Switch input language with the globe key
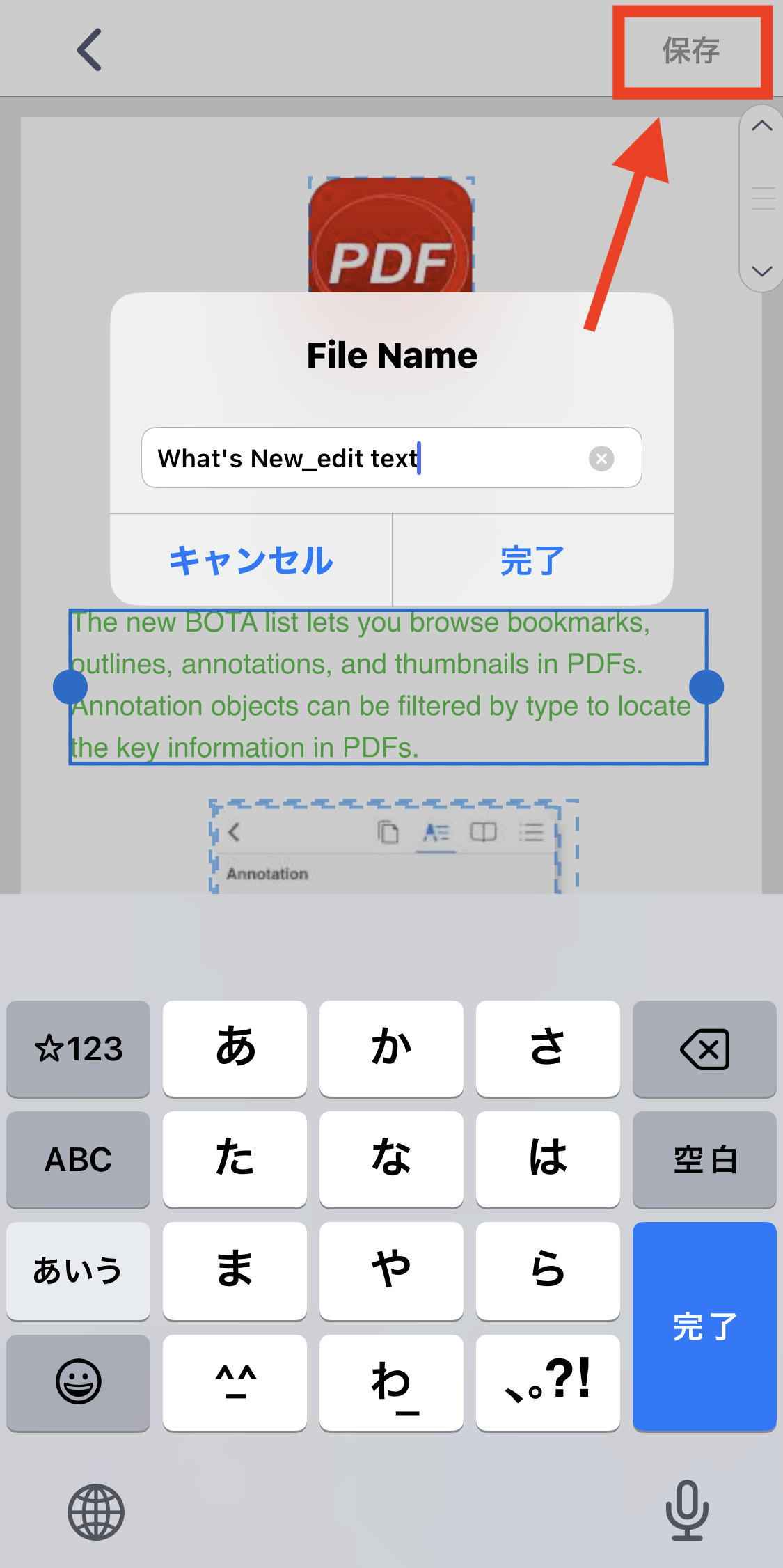 tap(96, 1512)
